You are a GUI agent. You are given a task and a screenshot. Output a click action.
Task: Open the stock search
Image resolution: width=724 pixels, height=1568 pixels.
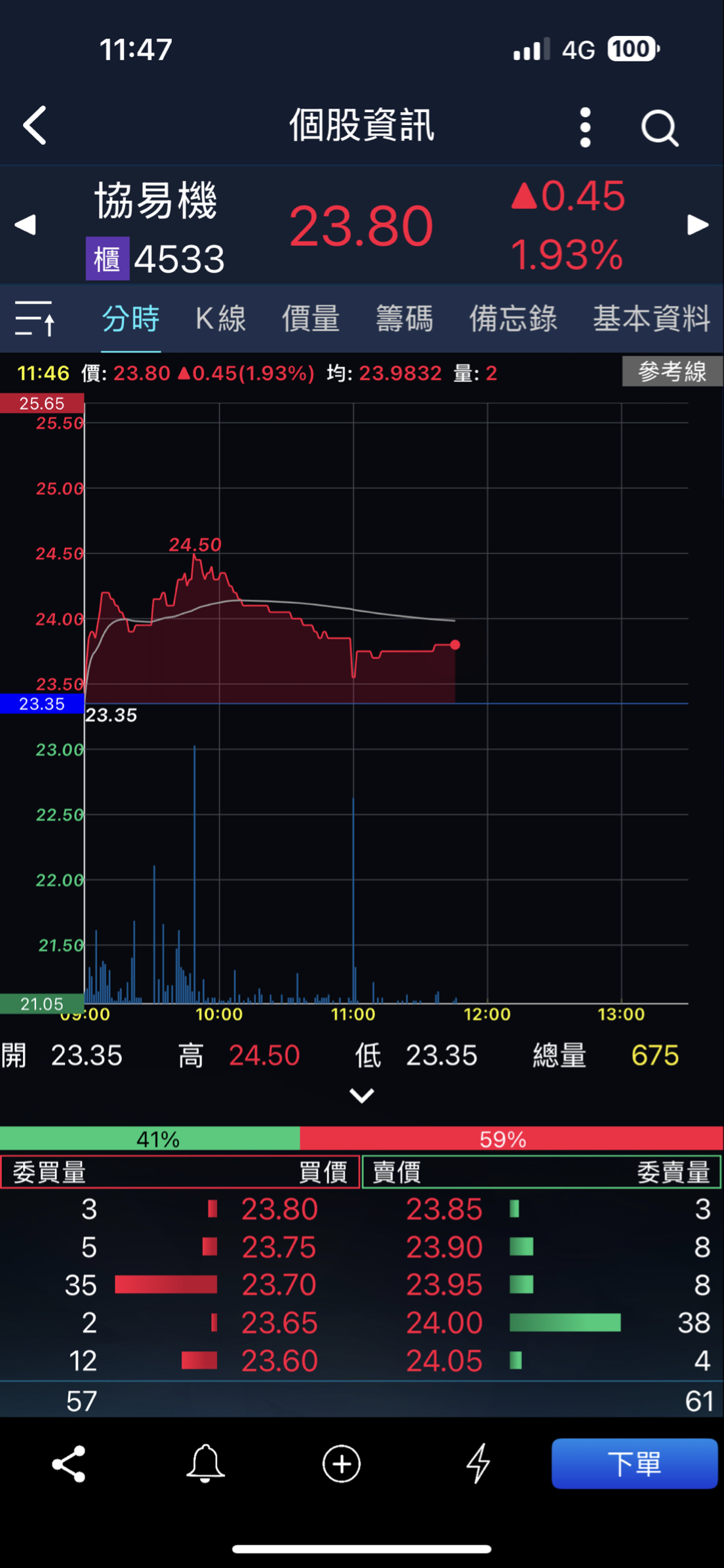click(659, 127)
